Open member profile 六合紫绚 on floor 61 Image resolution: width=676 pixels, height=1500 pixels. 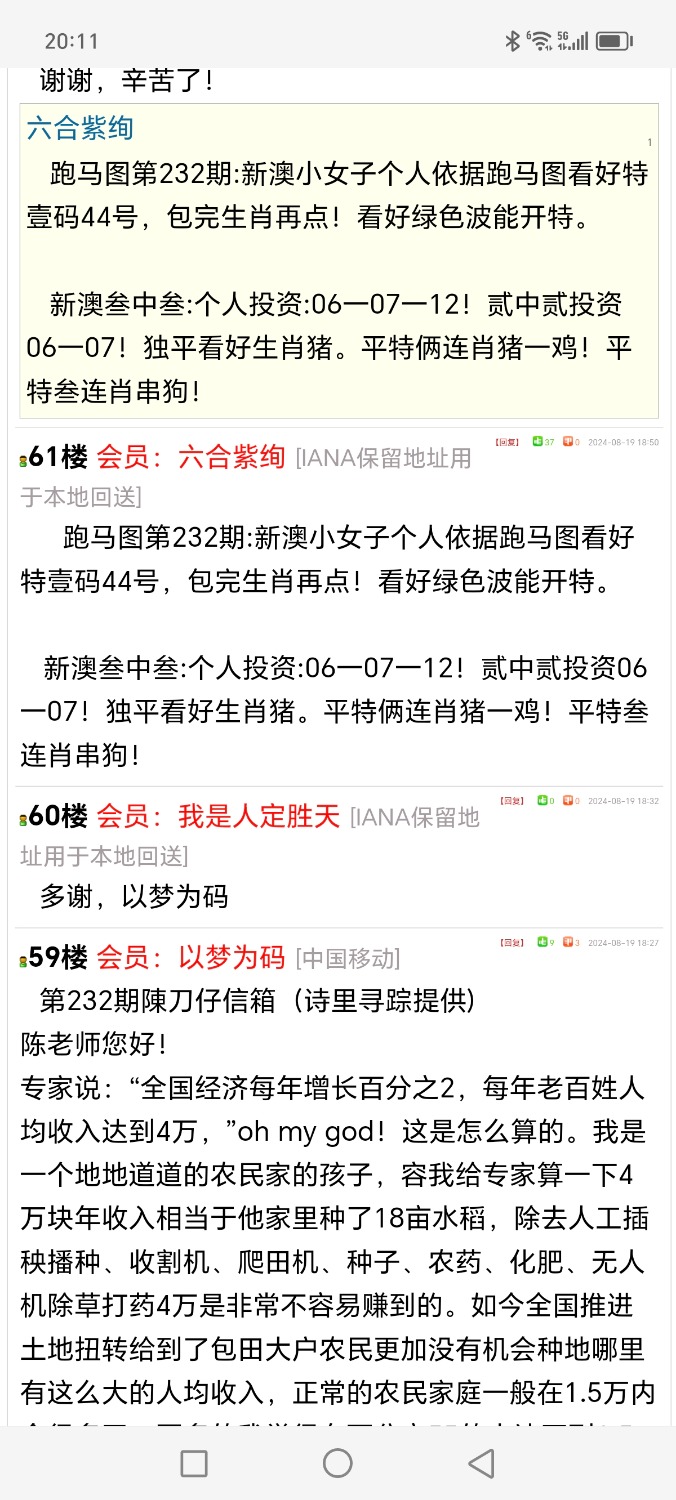click(231, 458)
